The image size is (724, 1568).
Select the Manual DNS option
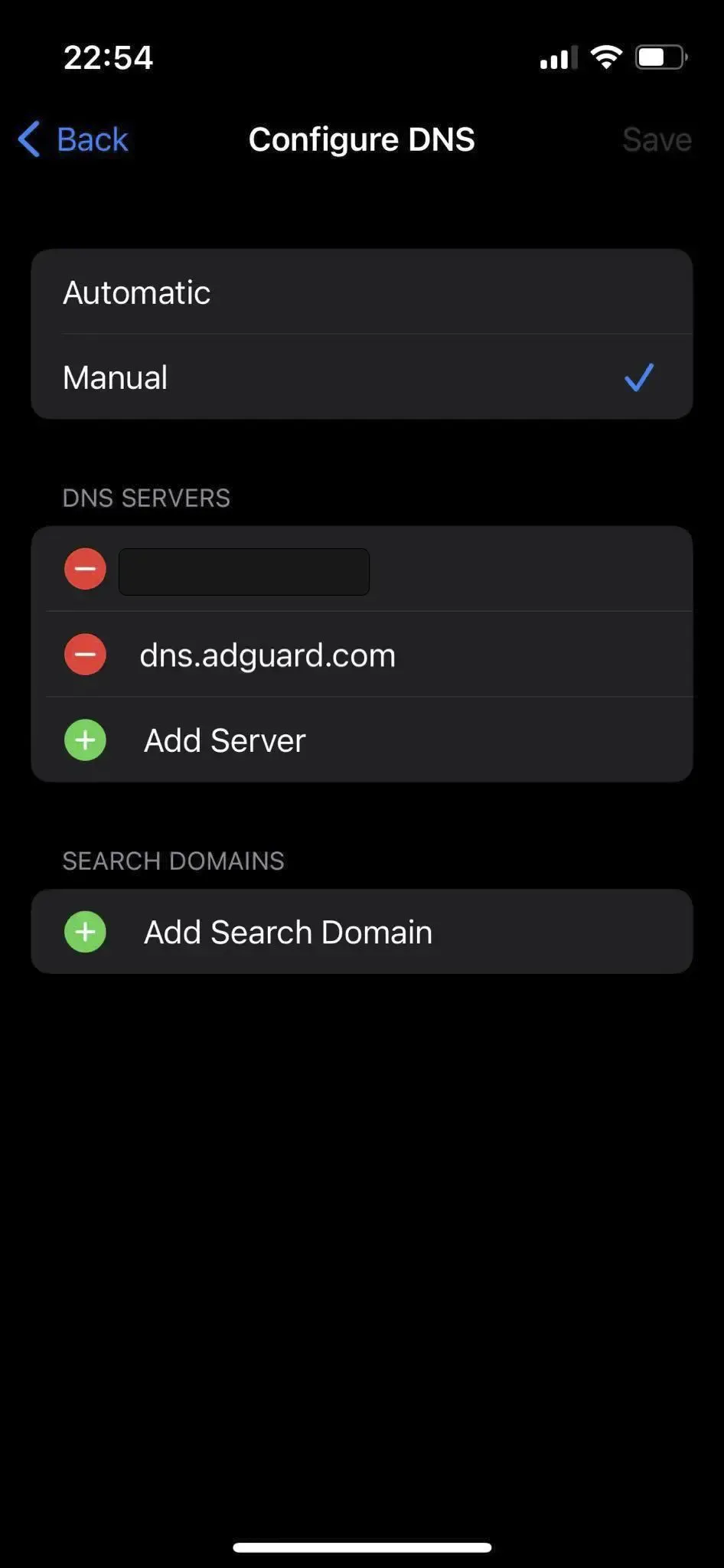pyautogui.click(x=361, y=377)
